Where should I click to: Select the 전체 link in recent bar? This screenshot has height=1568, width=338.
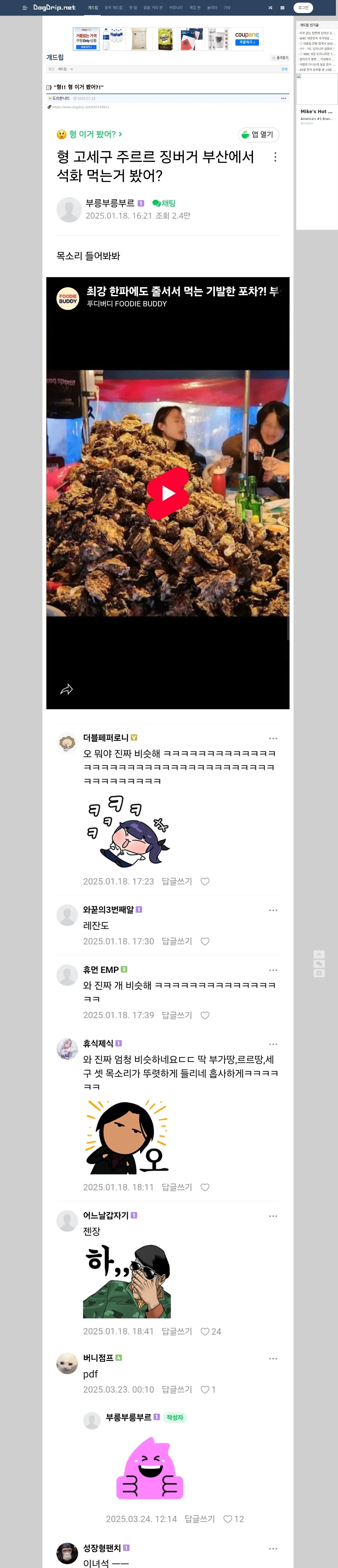click(284, 69)
